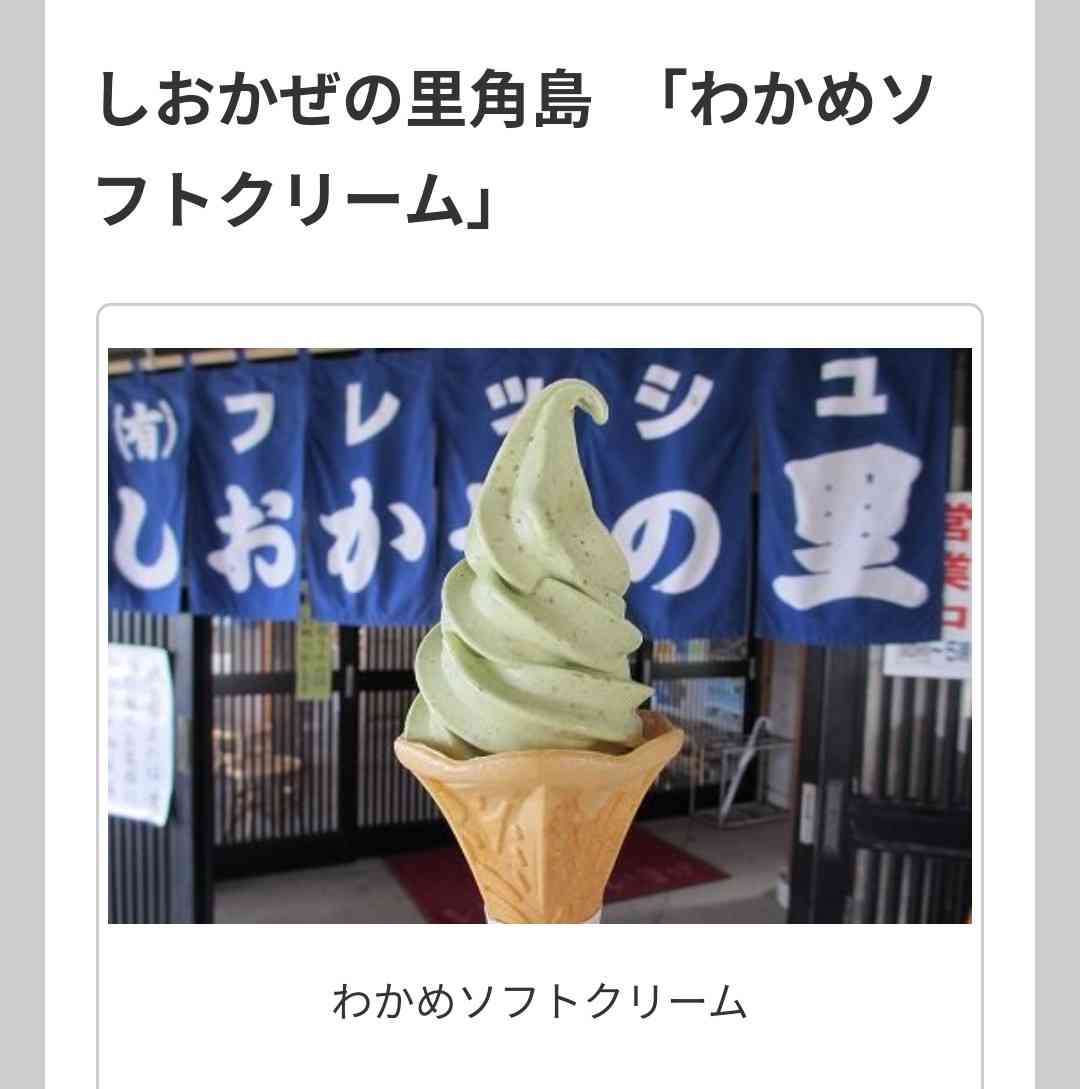Open the わかめソフトクリーム photo card

(539, 636)
